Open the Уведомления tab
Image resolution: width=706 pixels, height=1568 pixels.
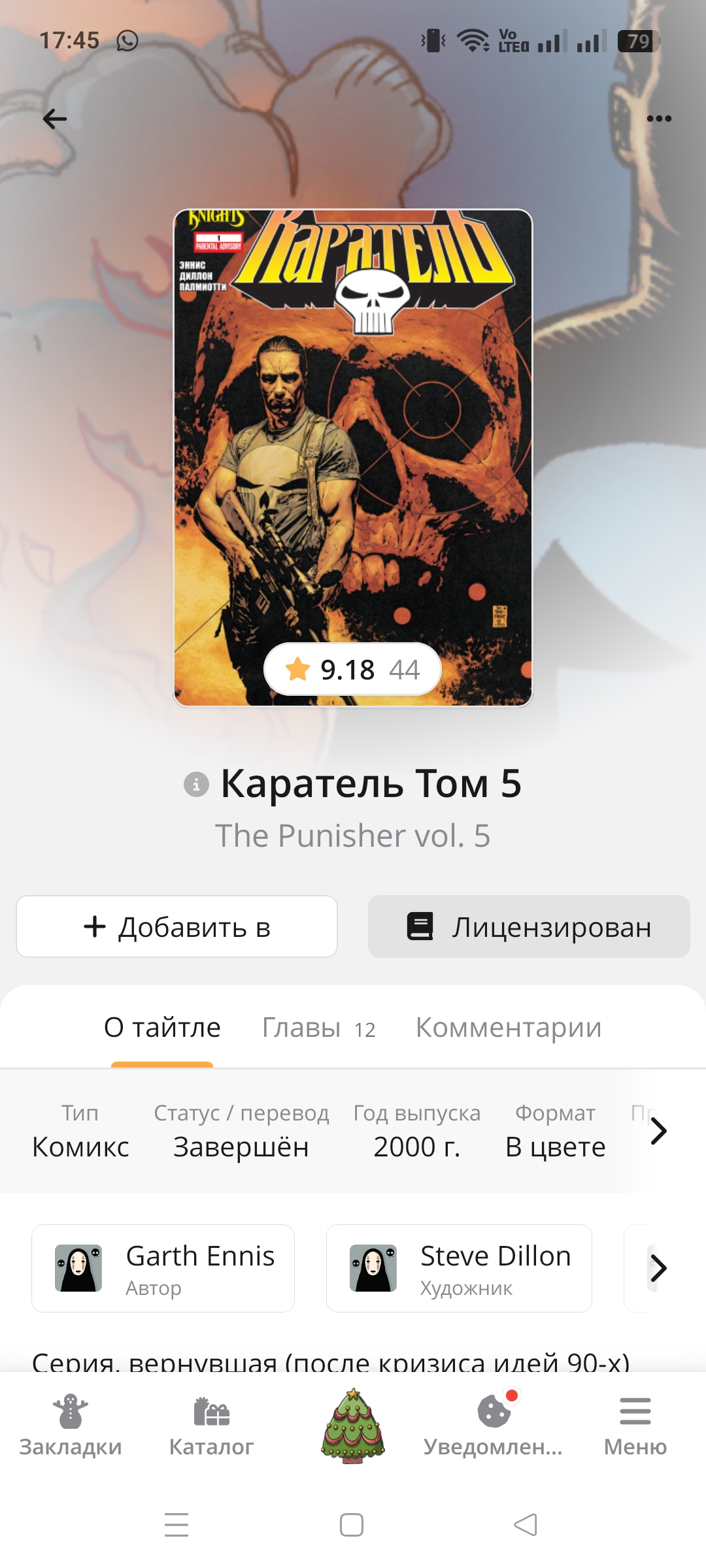pyautogui.click(x=494, y=1424)
